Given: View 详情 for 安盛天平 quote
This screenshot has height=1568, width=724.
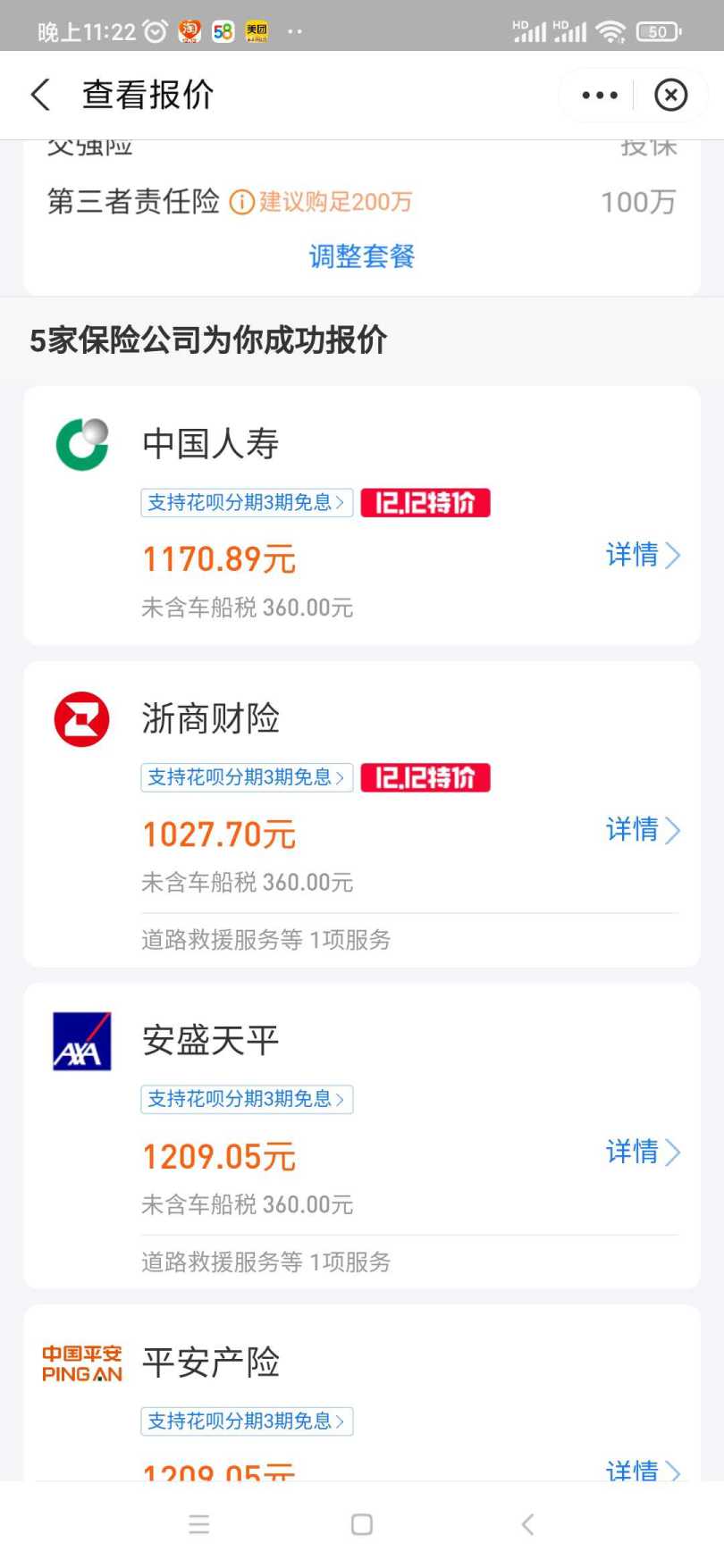Looking at the screenshot, I should [x=644, y=1152].
